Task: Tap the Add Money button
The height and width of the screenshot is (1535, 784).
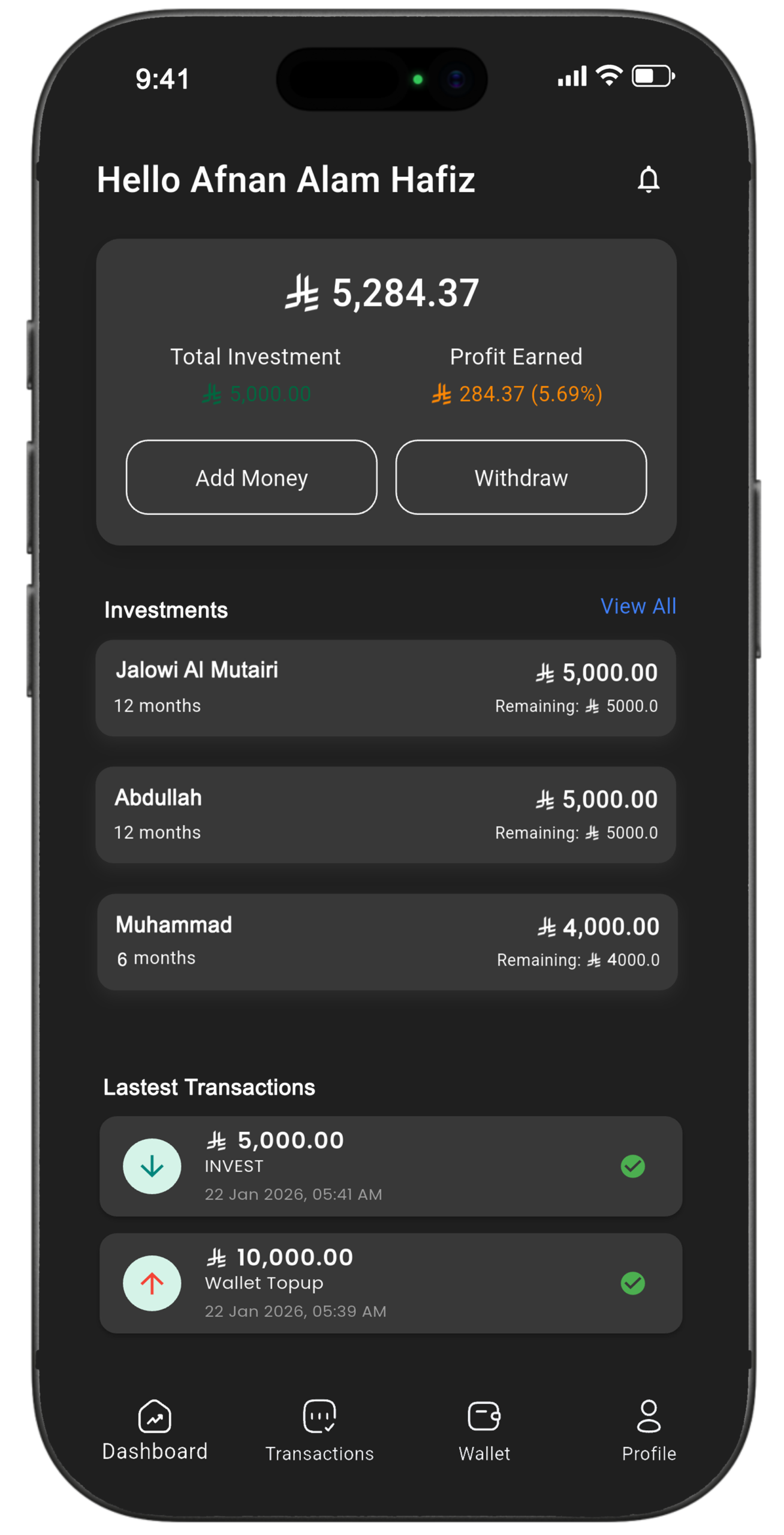Action: (x=251, y=477)
